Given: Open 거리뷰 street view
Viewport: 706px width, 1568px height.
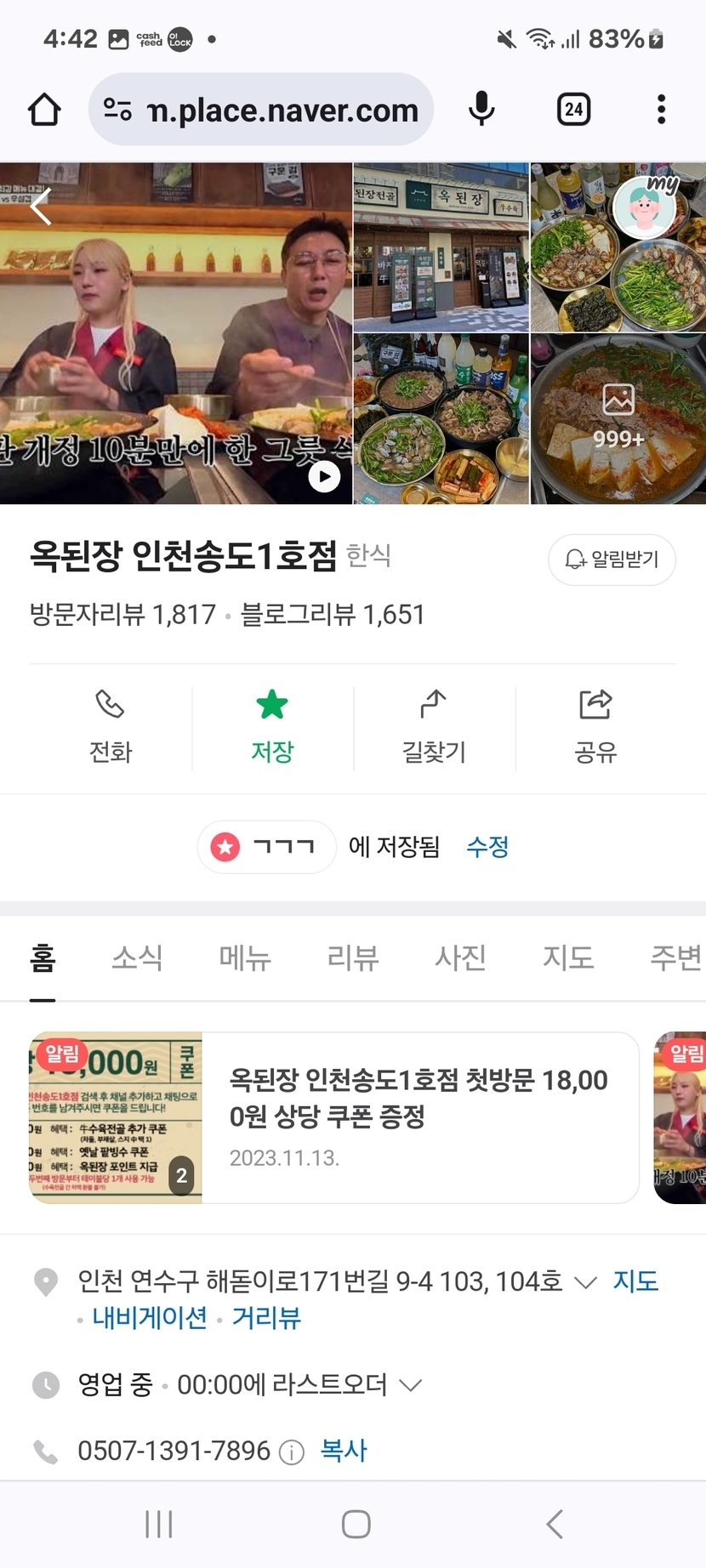Looking at the screenshot, I should pos(266,1318).
